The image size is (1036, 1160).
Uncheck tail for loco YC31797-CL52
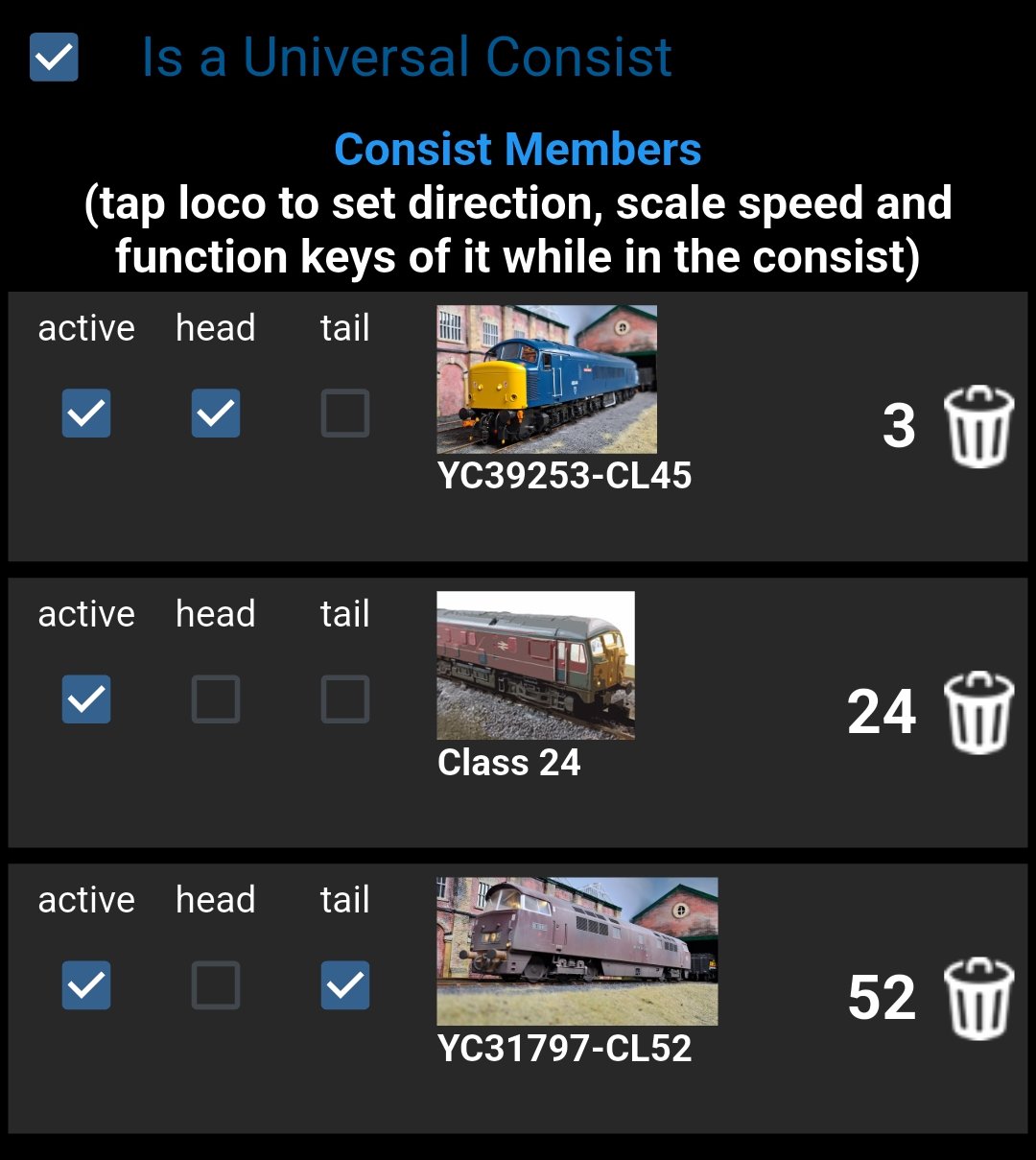tap(345, 985)
